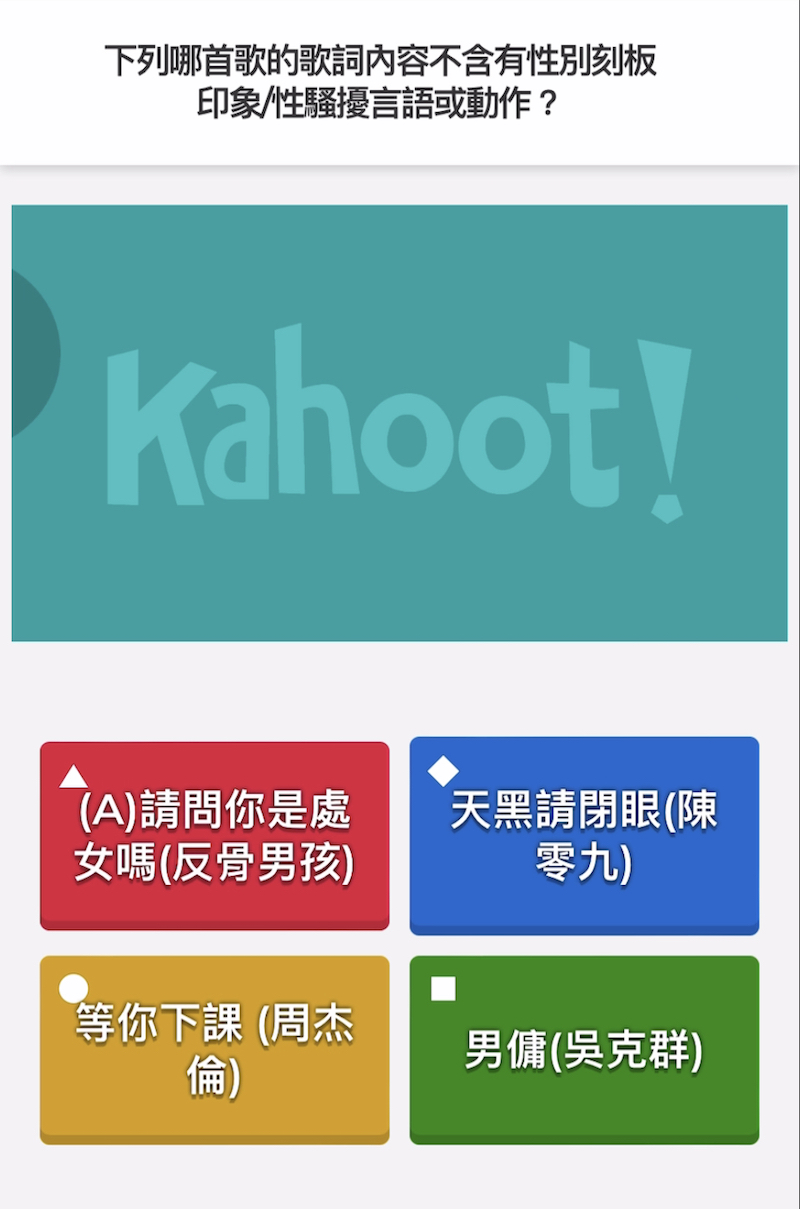This screenshot has width=800, height=1209.
Task: Pick the yellow answer 等你下課 (周杰倫)
Action: pyautogui.click(x=214, y=1050)
